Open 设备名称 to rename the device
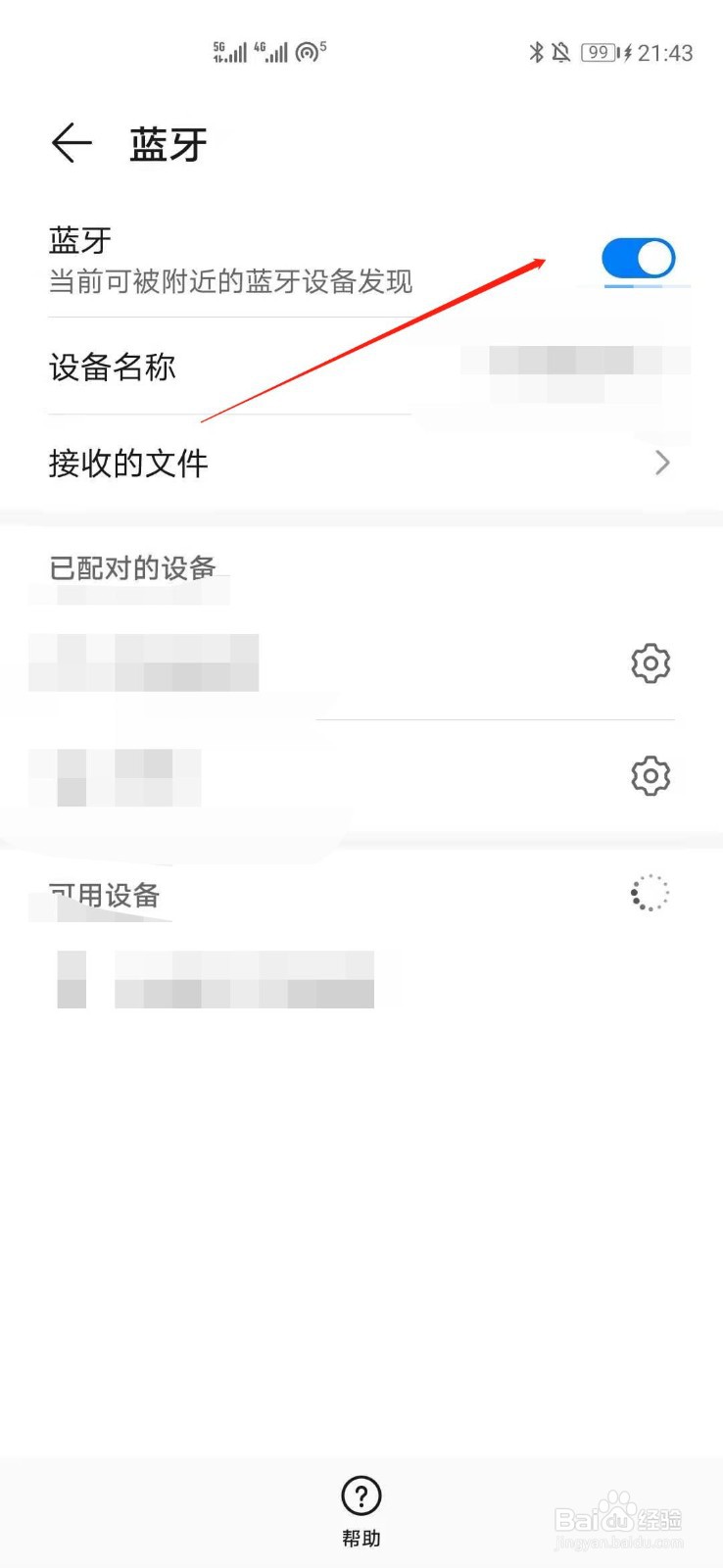The width and height of the screenshot is (723, 1568). [x=113, y=368]
